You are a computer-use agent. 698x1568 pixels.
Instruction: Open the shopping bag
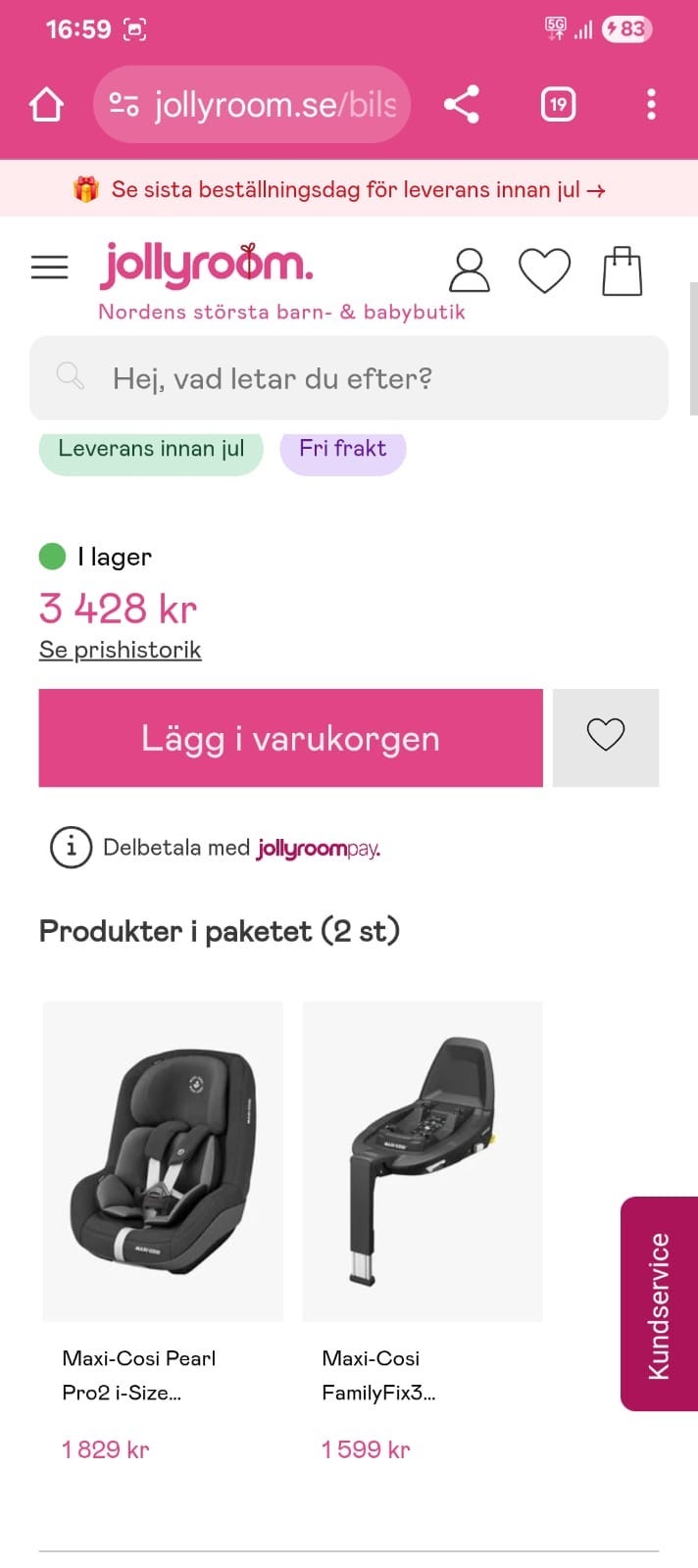tap(622, 270)
